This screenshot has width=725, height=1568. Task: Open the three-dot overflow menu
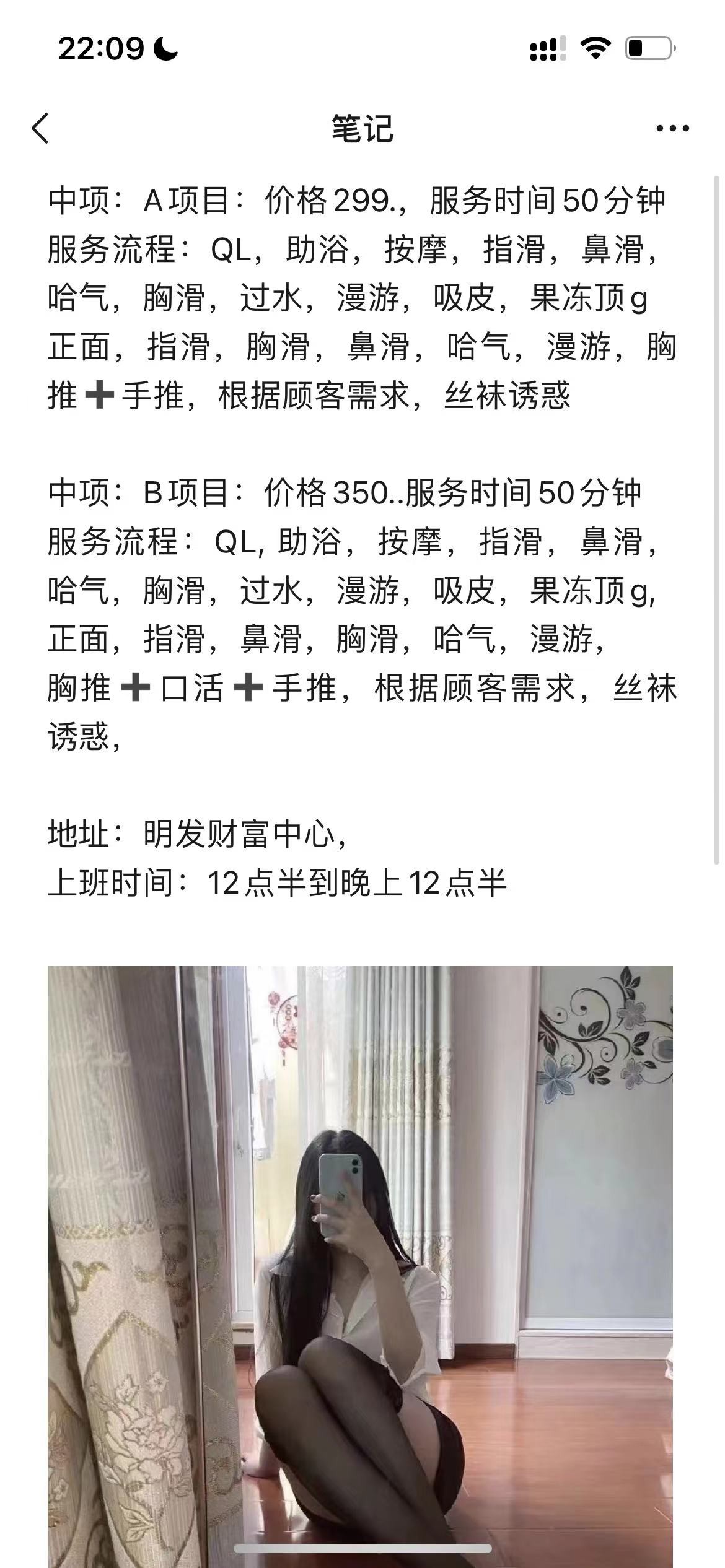point(672,129)
